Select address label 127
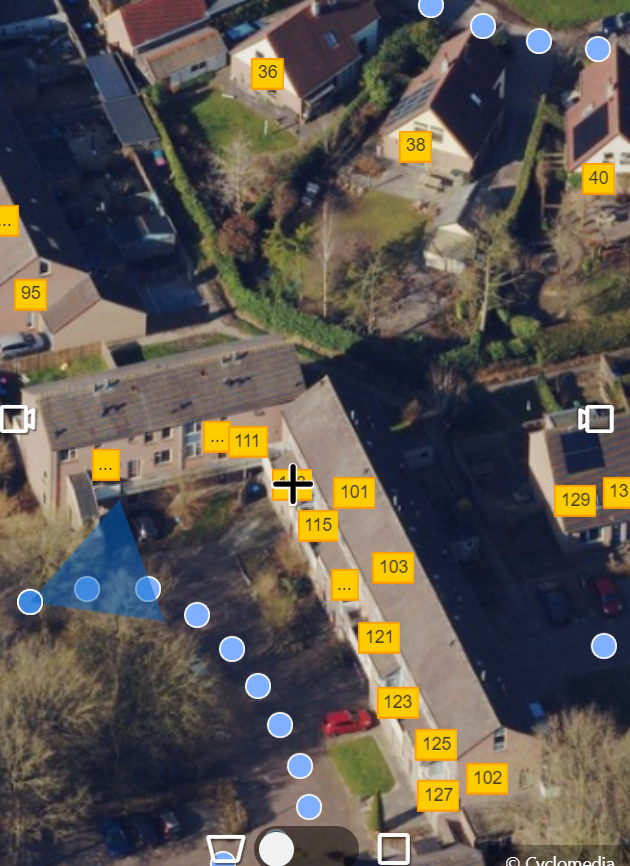This screenshot has height=866, width=630. (438, 795)
